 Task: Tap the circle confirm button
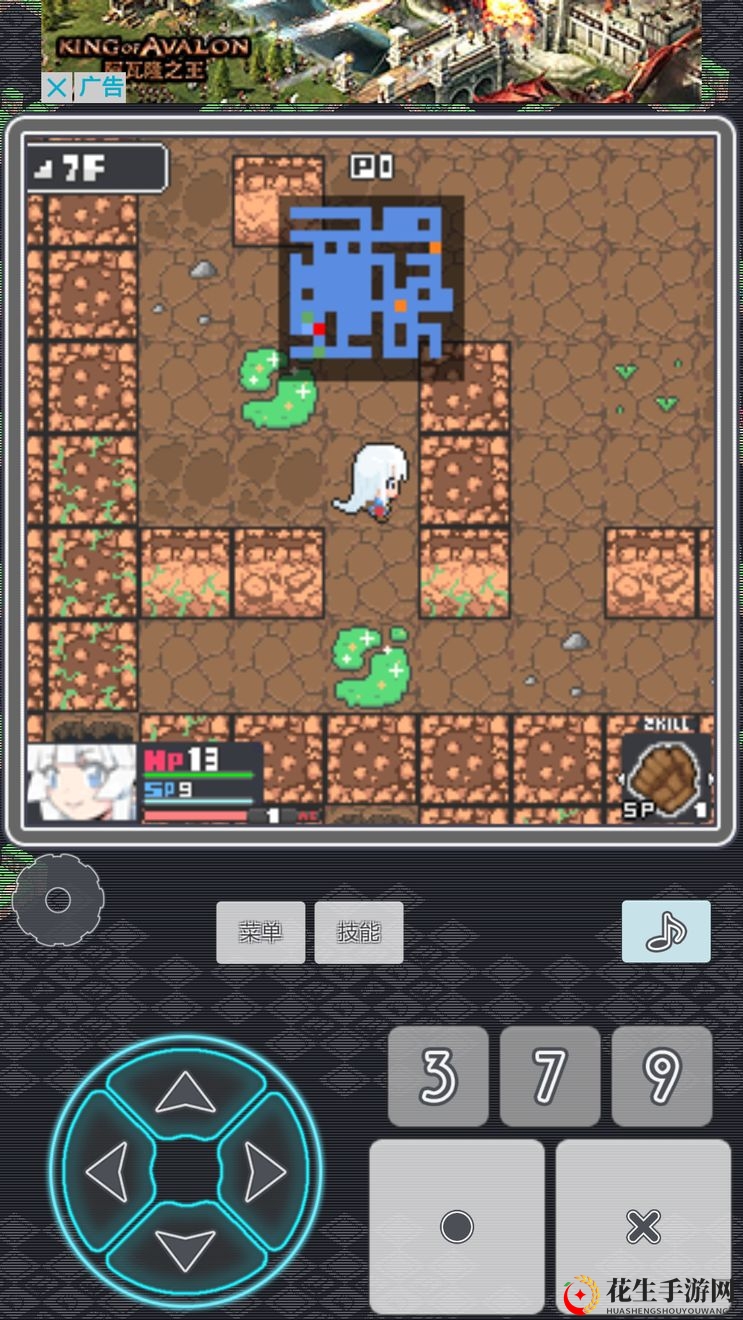457,1226
